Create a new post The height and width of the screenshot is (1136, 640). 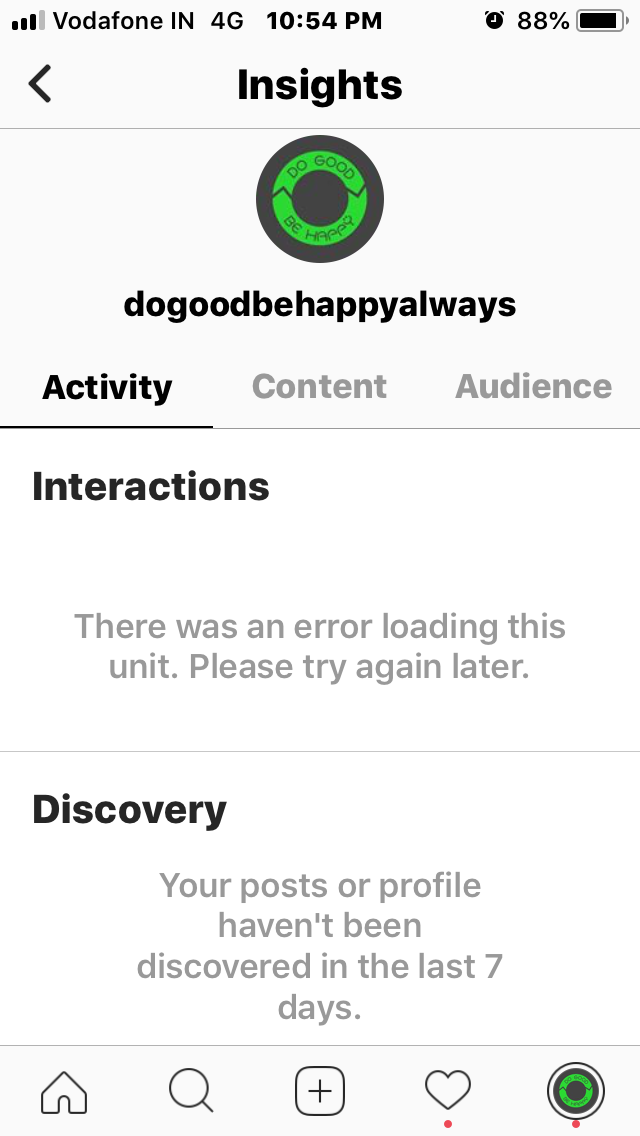click(x=320, y=1091)
